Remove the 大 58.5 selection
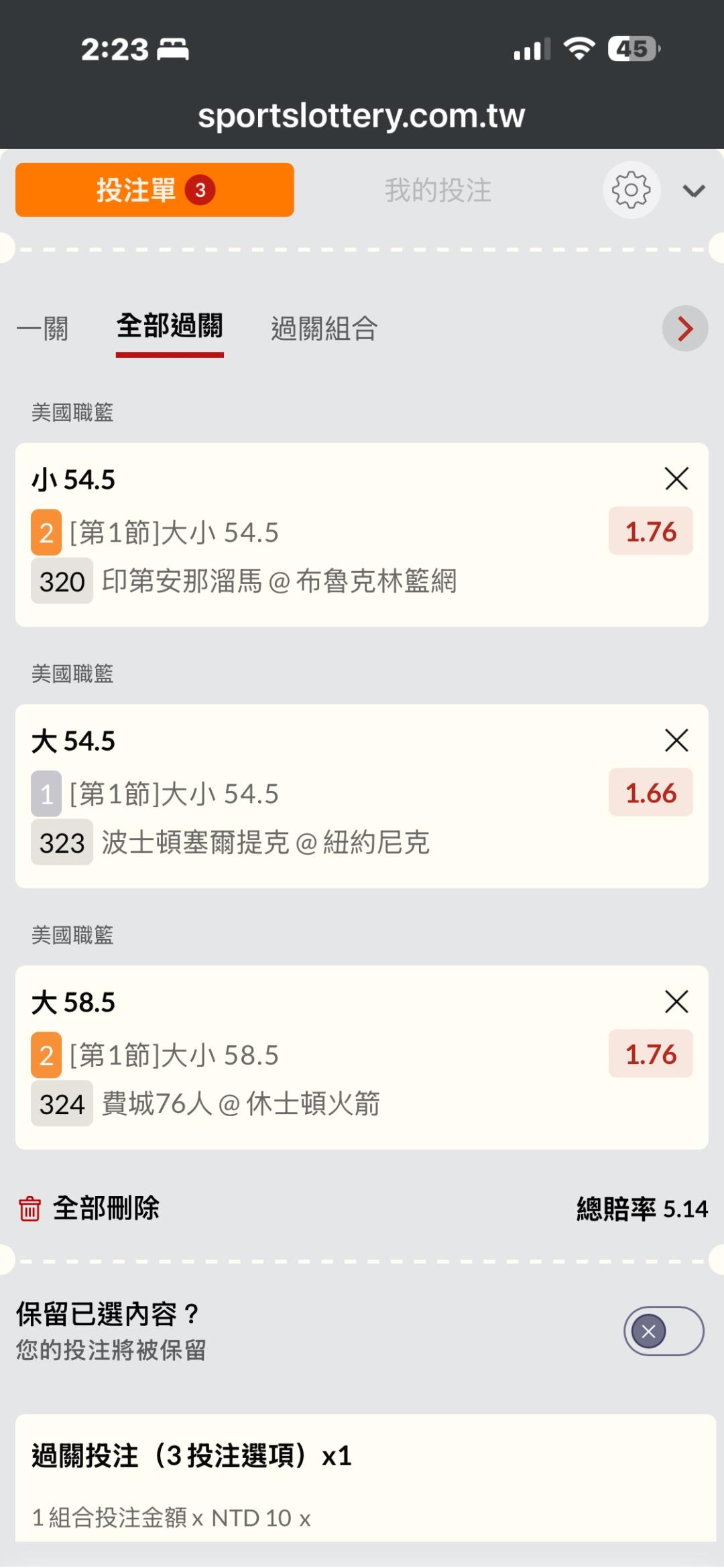Screen dimensions: 724x1568 (676, 1002)
